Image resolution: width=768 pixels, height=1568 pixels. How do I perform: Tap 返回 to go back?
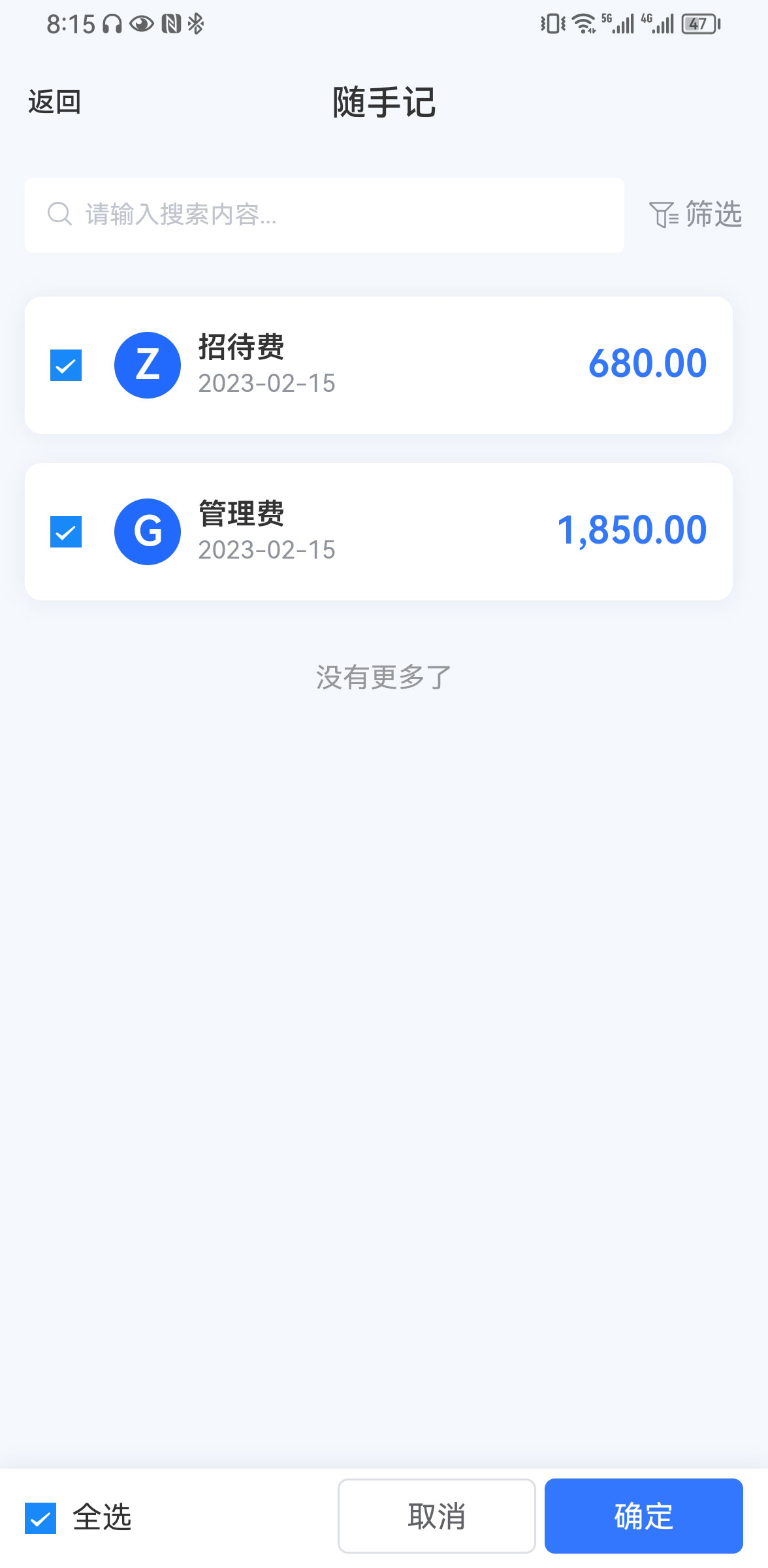pyautogui.click(x=54, y=103)
